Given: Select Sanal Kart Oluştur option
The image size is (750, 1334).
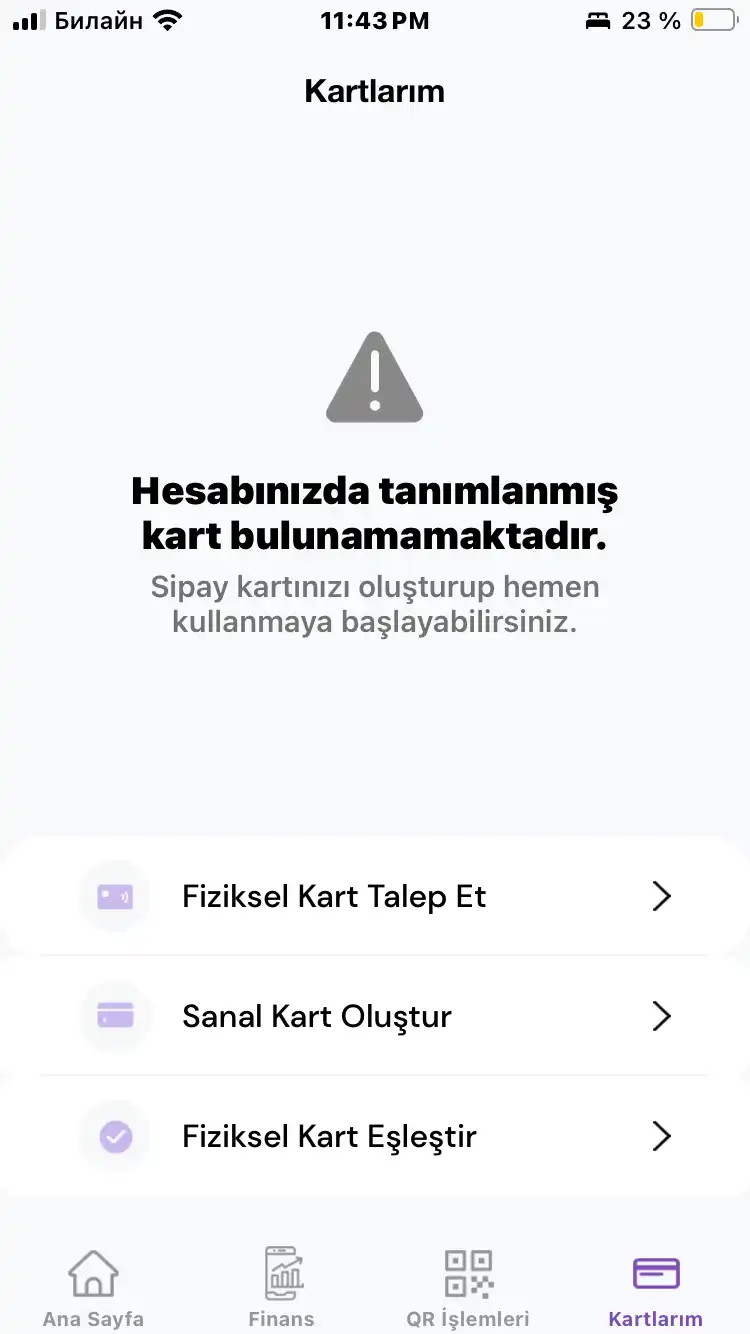Looking at the screenshot, I should 375,1016.
